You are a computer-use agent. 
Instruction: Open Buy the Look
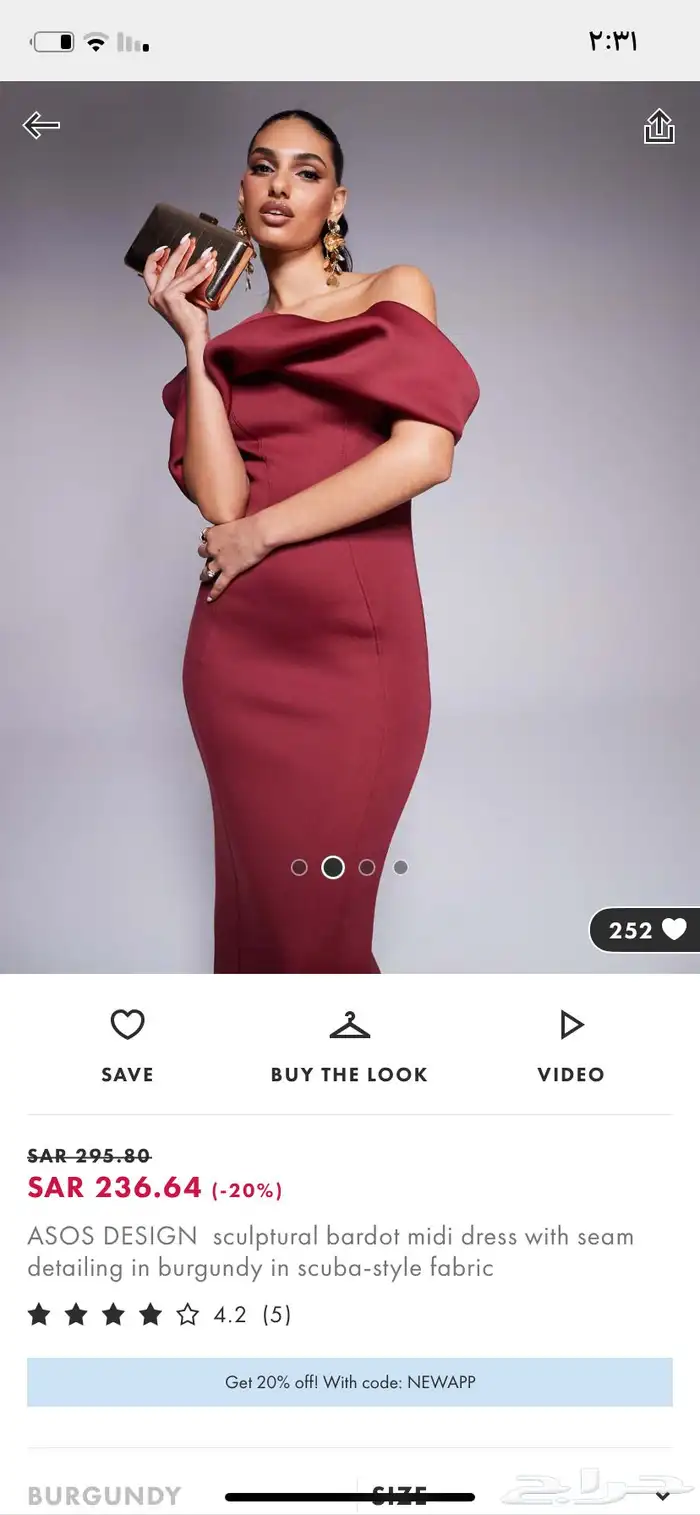coord(349,1045)
